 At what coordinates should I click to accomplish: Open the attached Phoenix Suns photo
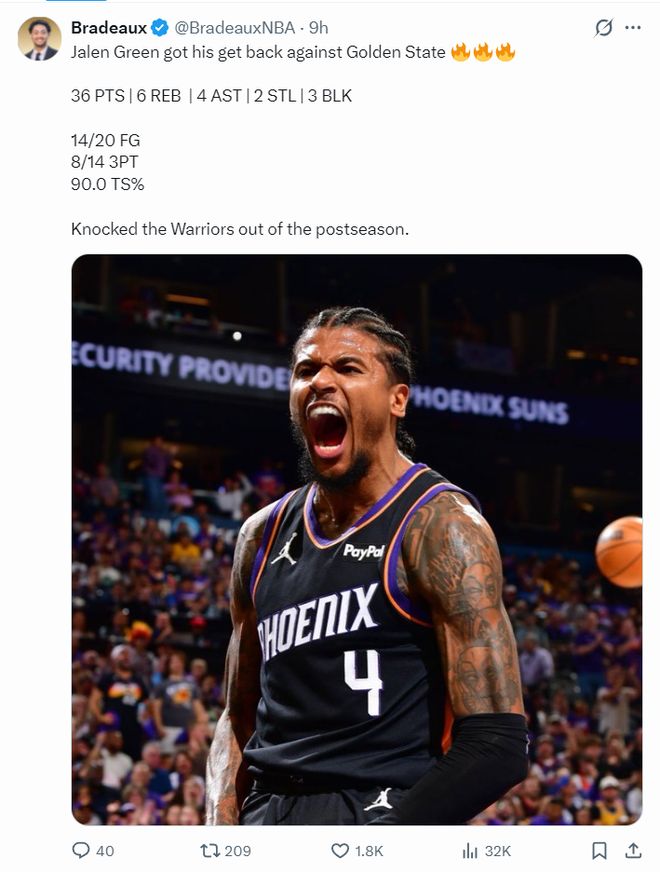pyautogui.click(x=356, y=540)
